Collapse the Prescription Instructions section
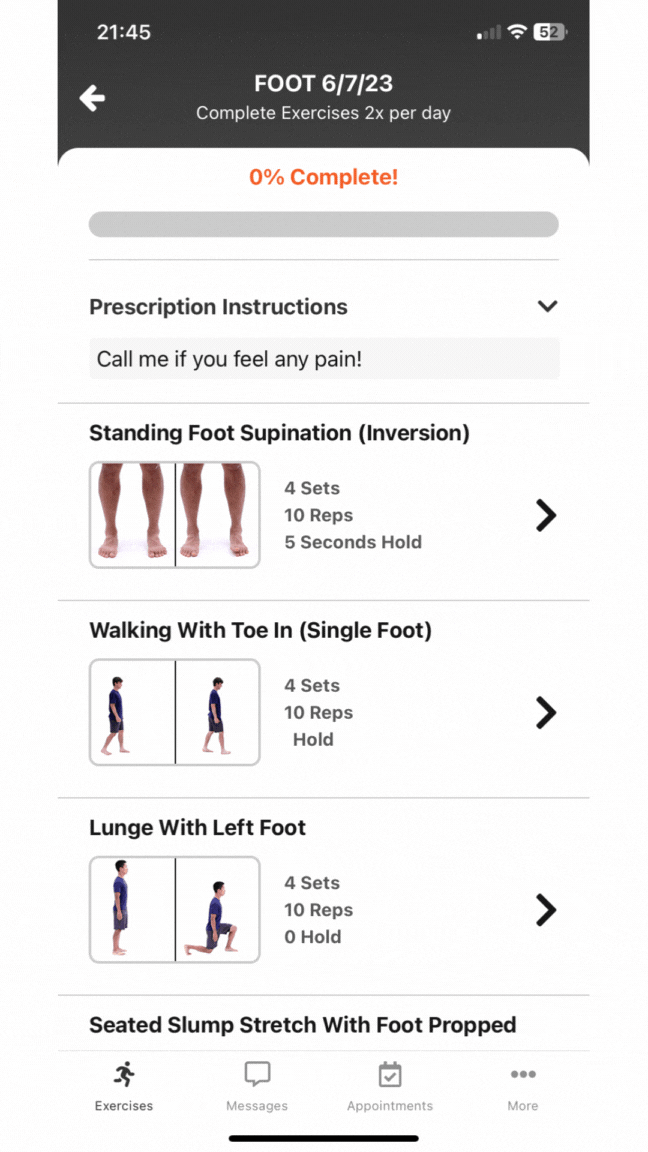The width and height of the screenshot is (648, 1152). click(546, 307)
